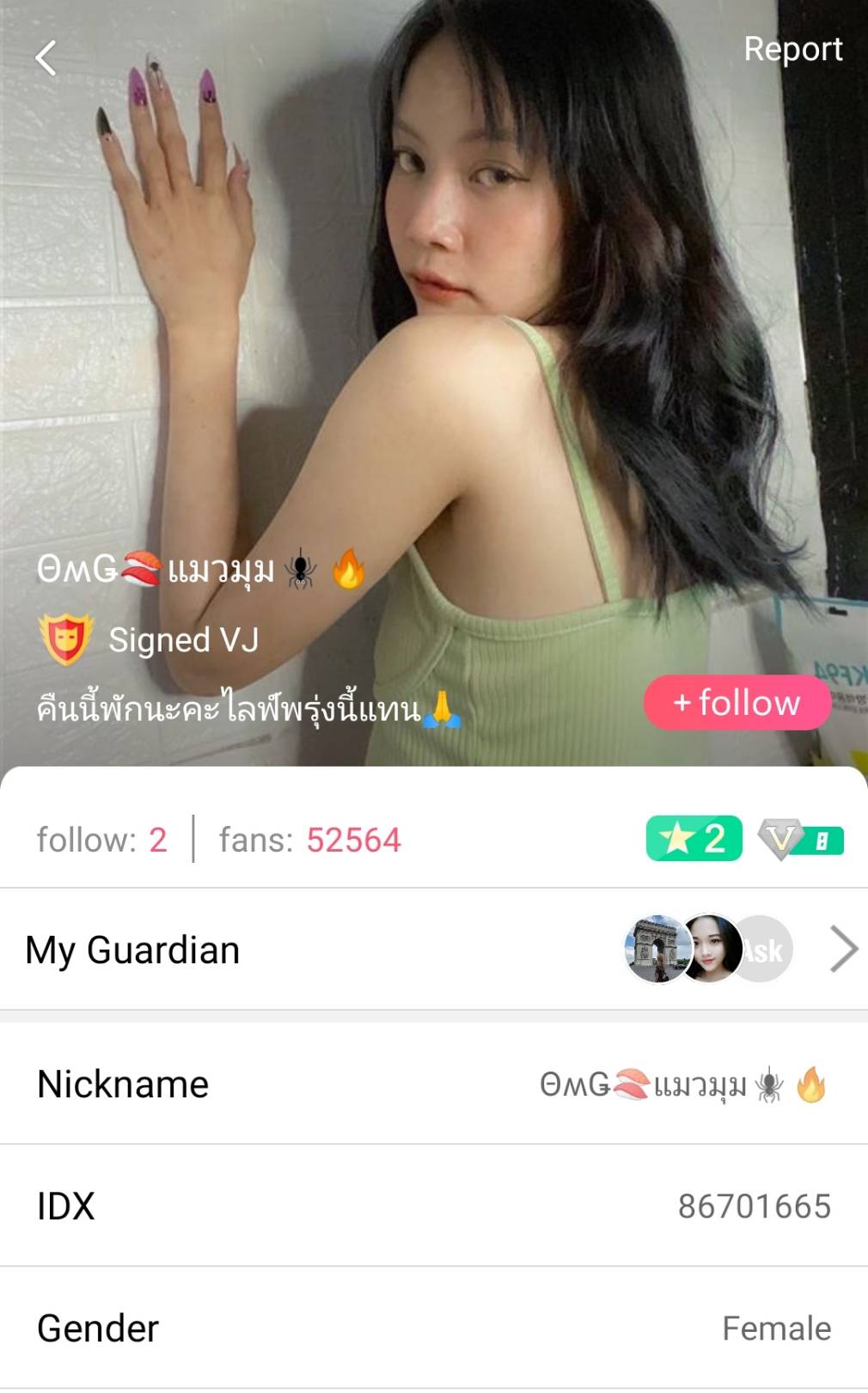Follow this signed VJ
This screenshot has height=1393, width=868.
point(737,702)
